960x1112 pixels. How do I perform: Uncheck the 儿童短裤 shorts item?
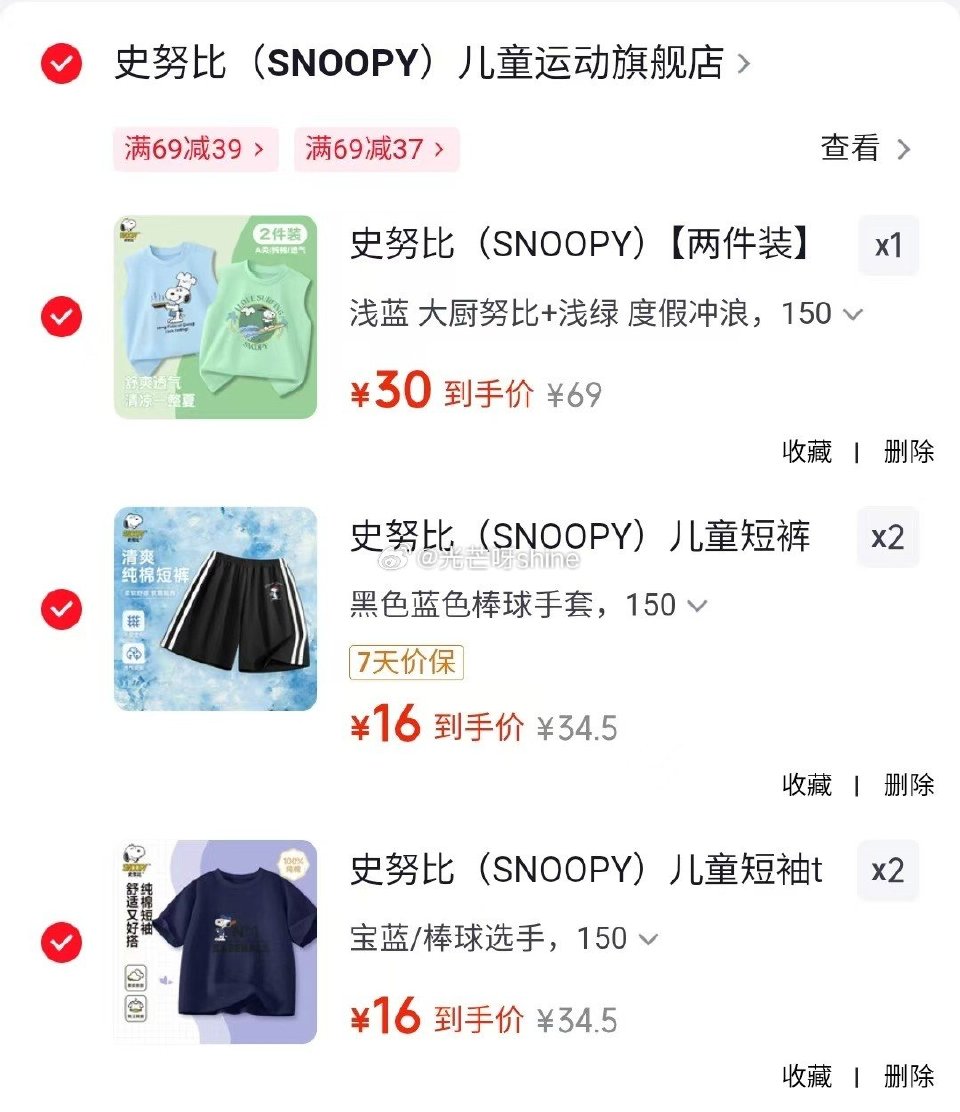pyautogui.click(x=61, y=608)
